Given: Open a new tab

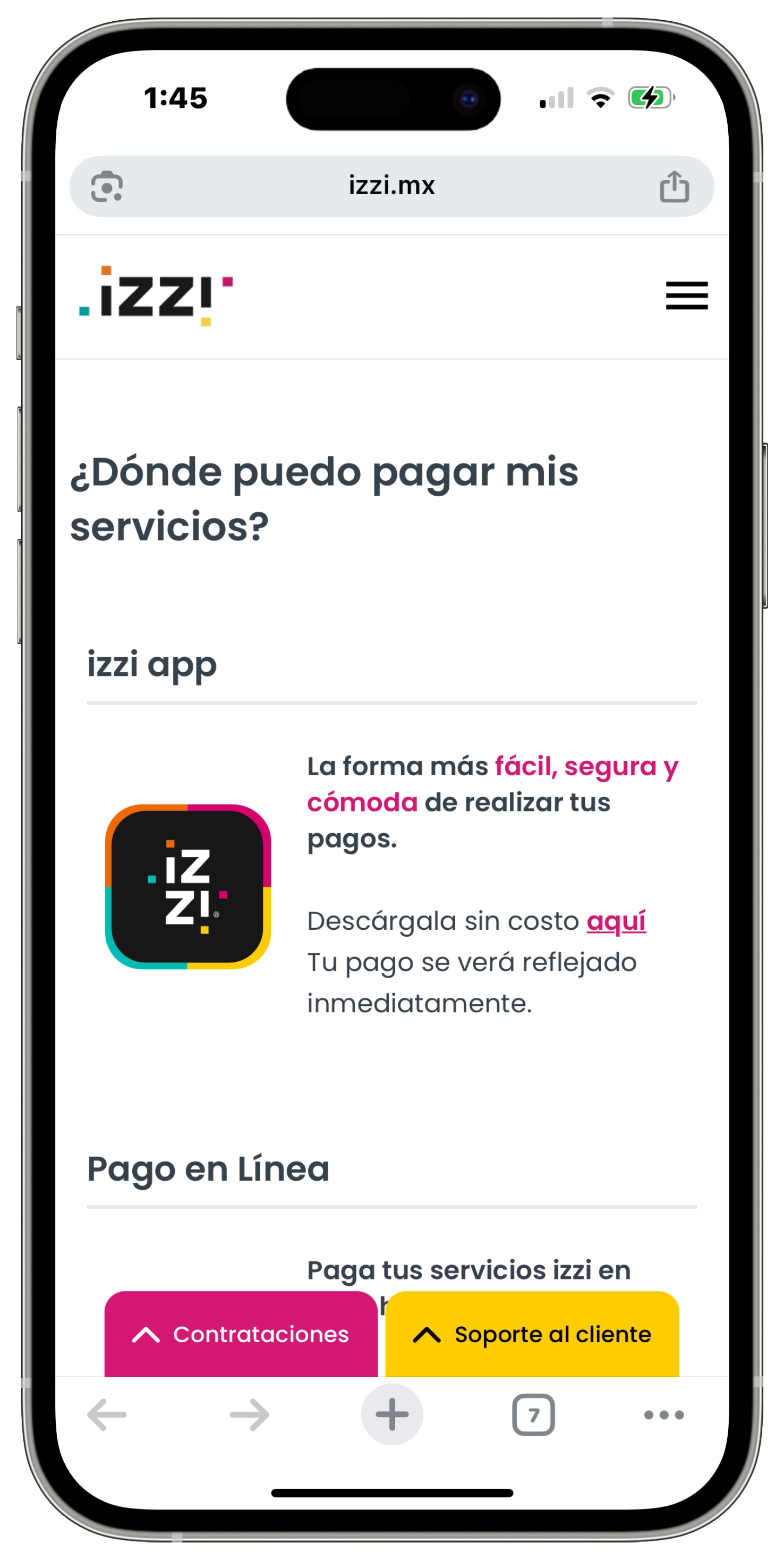Looking at the screenshot, I should click(391, 1414).
